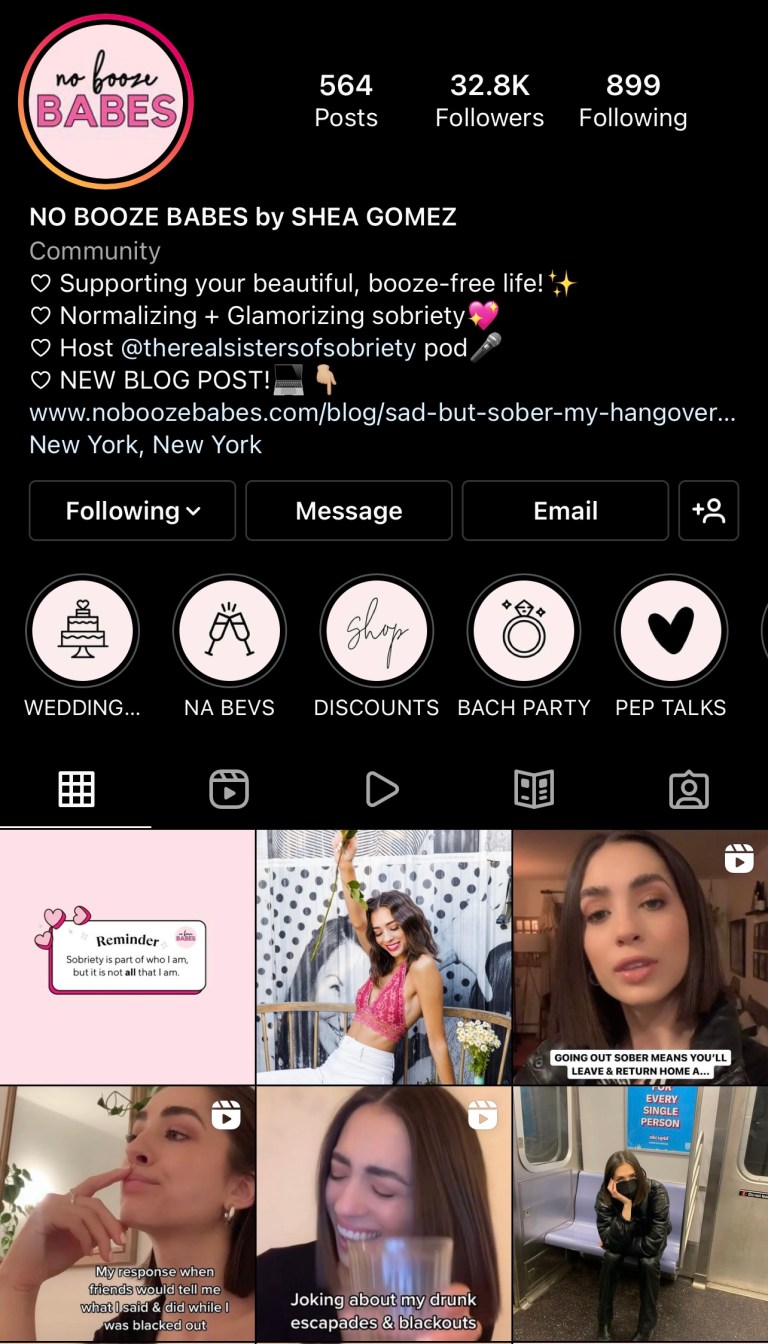Tap the similar accounts suggestion icon
768x1344 pixels.
(709, 511)
